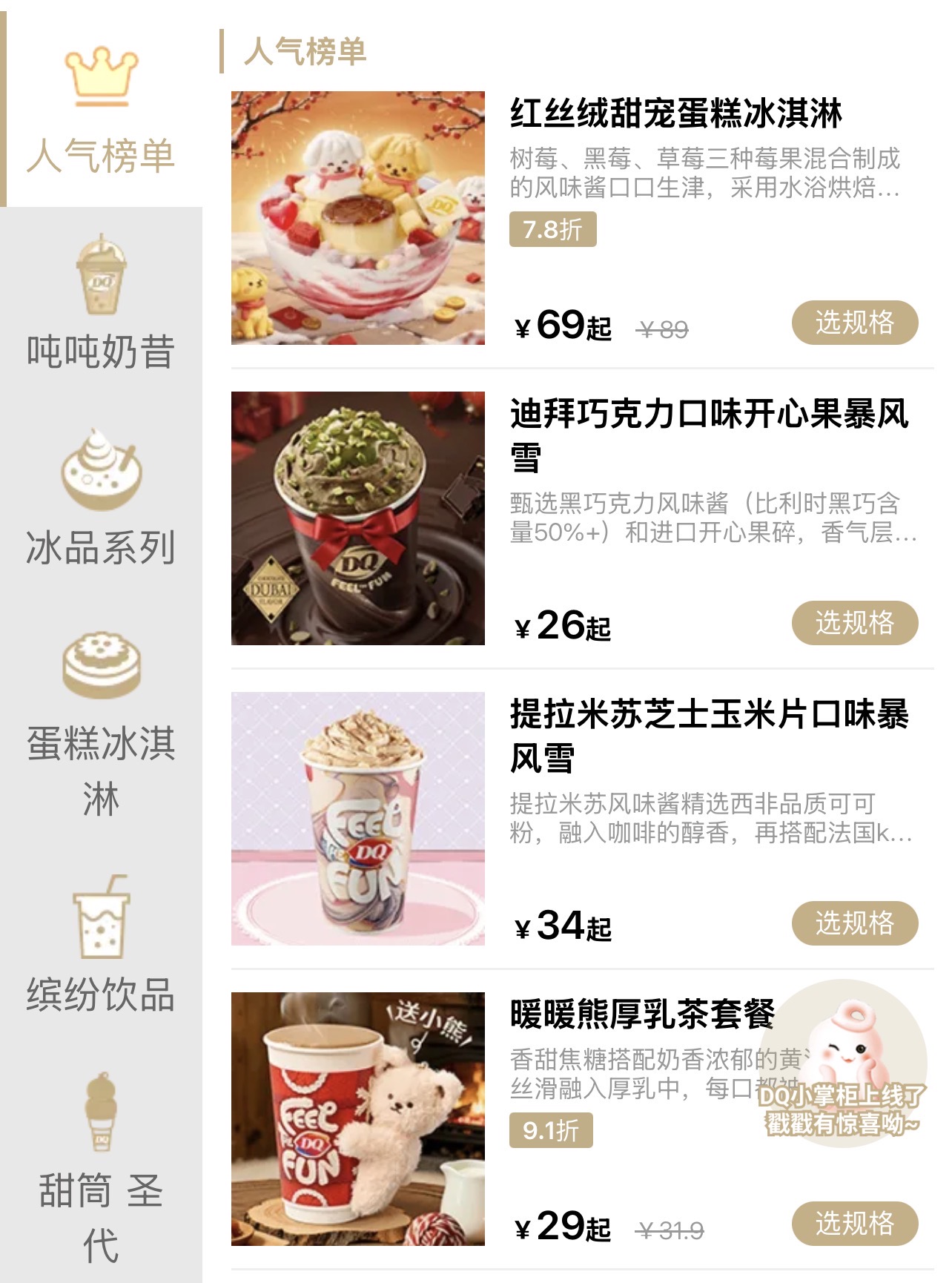View the 红丝绒甜宠蛋糕冰淇淋 product image
Image resolution: width=952 pixels, height=1283 pixels.
pos(358,218)
